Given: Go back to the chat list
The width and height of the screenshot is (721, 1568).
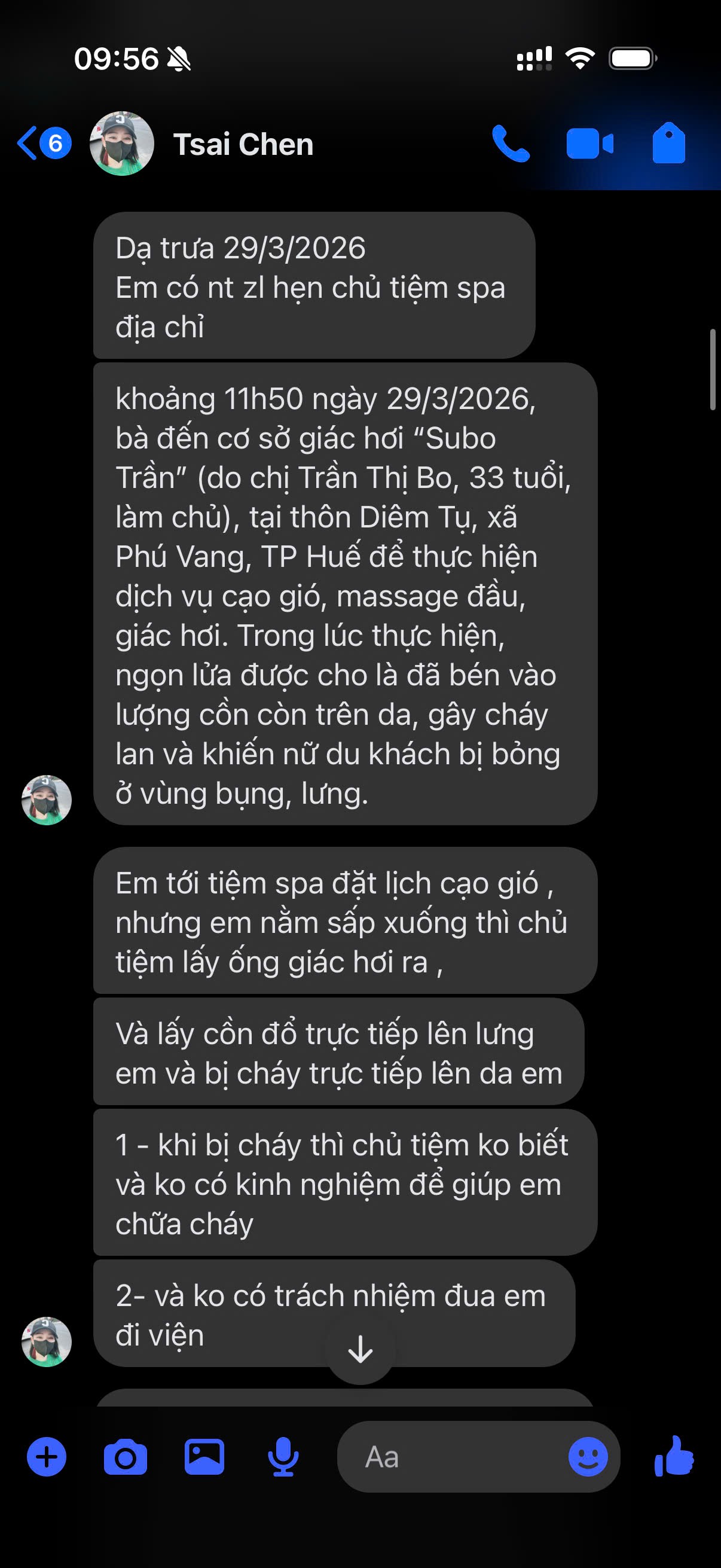Looking at the screenshot, I should coord(43,144).
